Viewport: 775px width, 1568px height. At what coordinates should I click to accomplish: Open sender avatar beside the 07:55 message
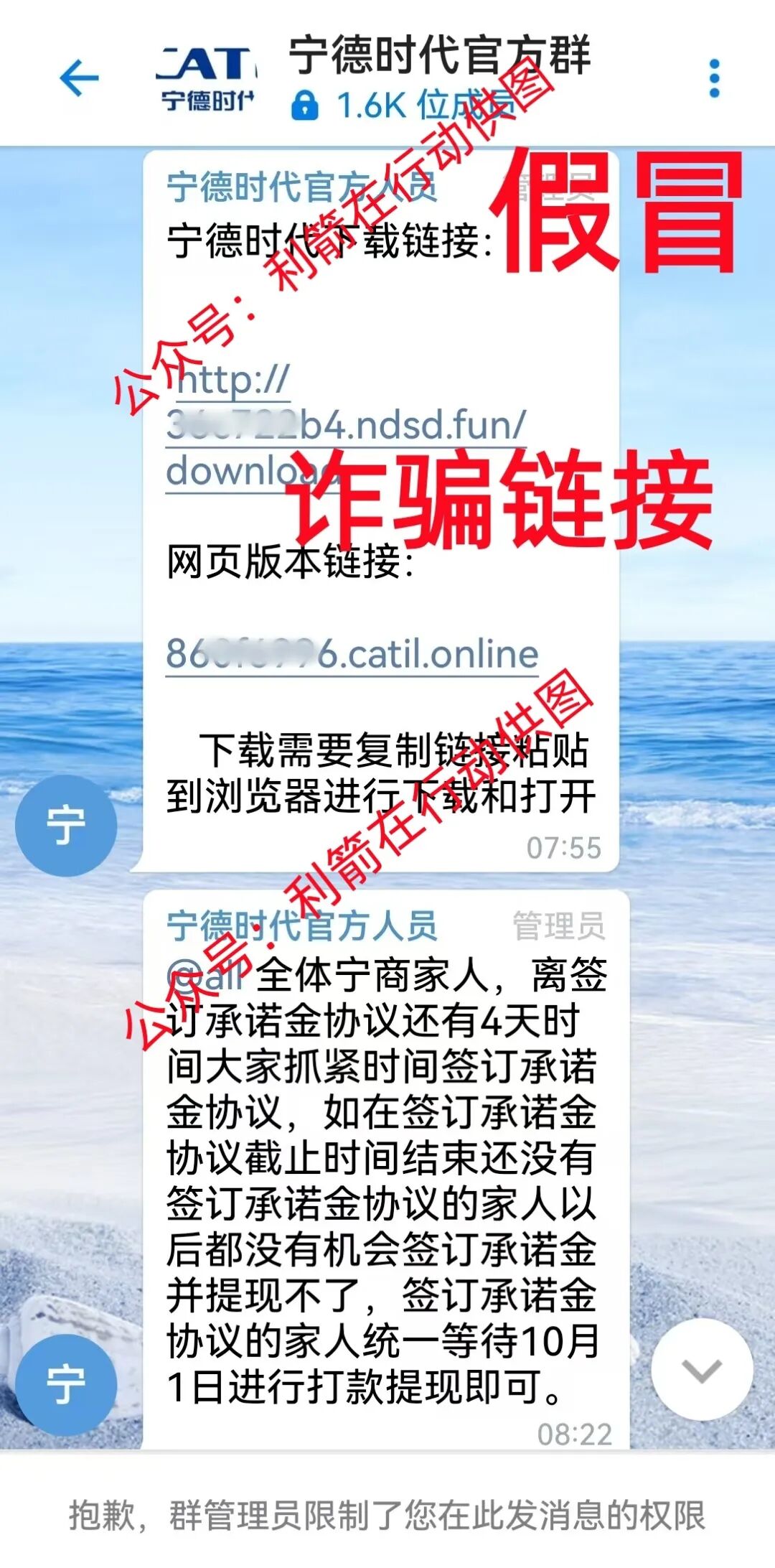click(66, 825)
